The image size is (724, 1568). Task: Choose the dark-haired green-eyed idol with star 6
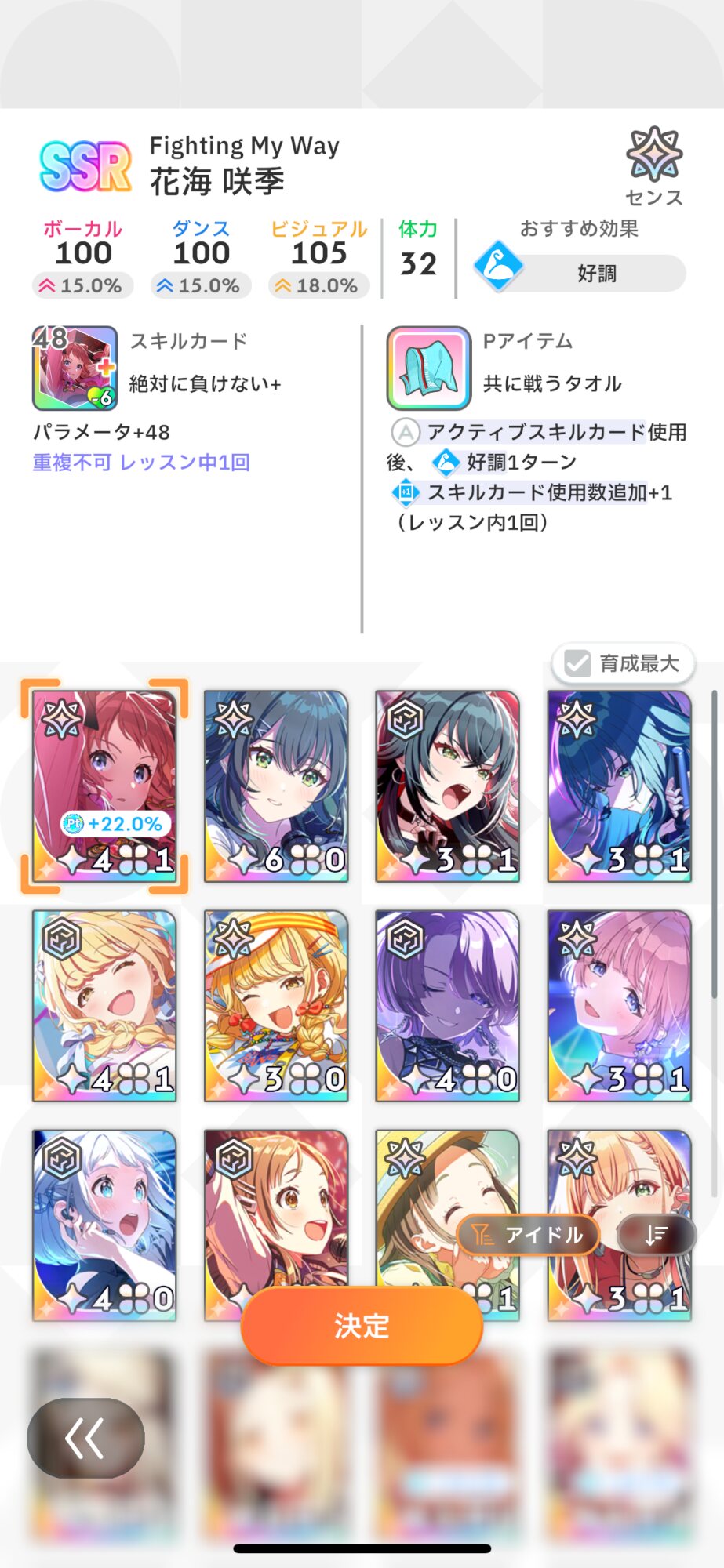[275, 786]
